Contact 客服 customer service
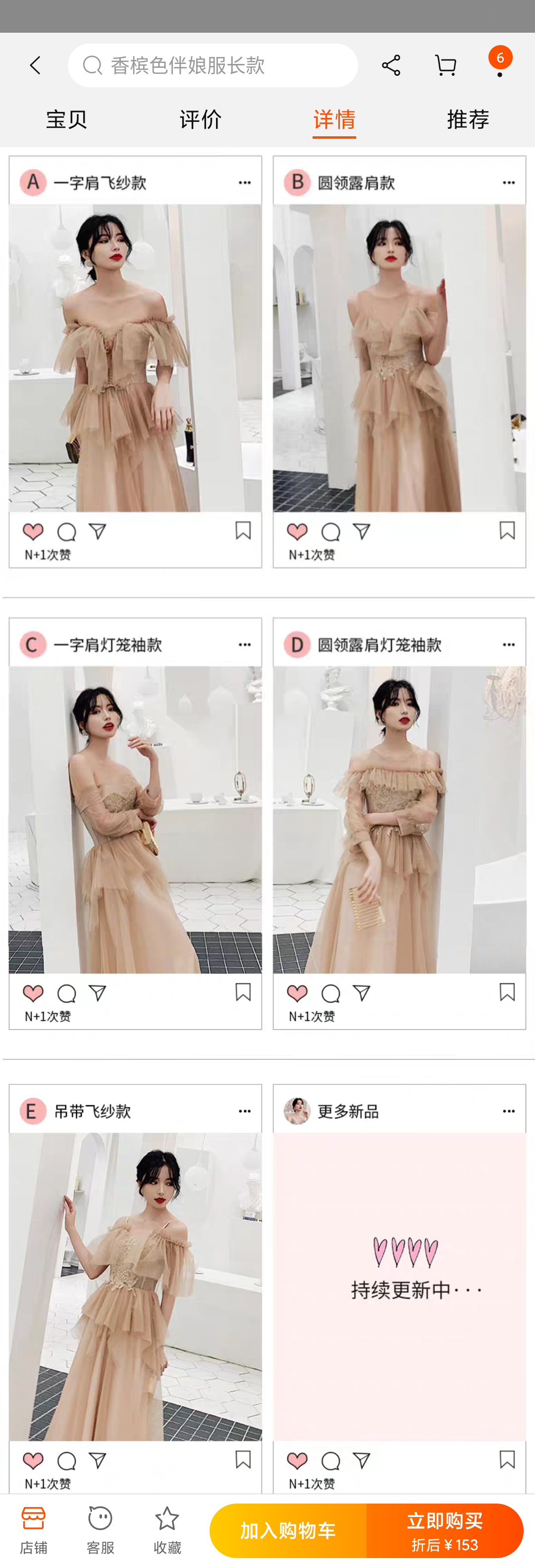The width and height of the screenshot is (535, 1568). [x=101, y=1530]
